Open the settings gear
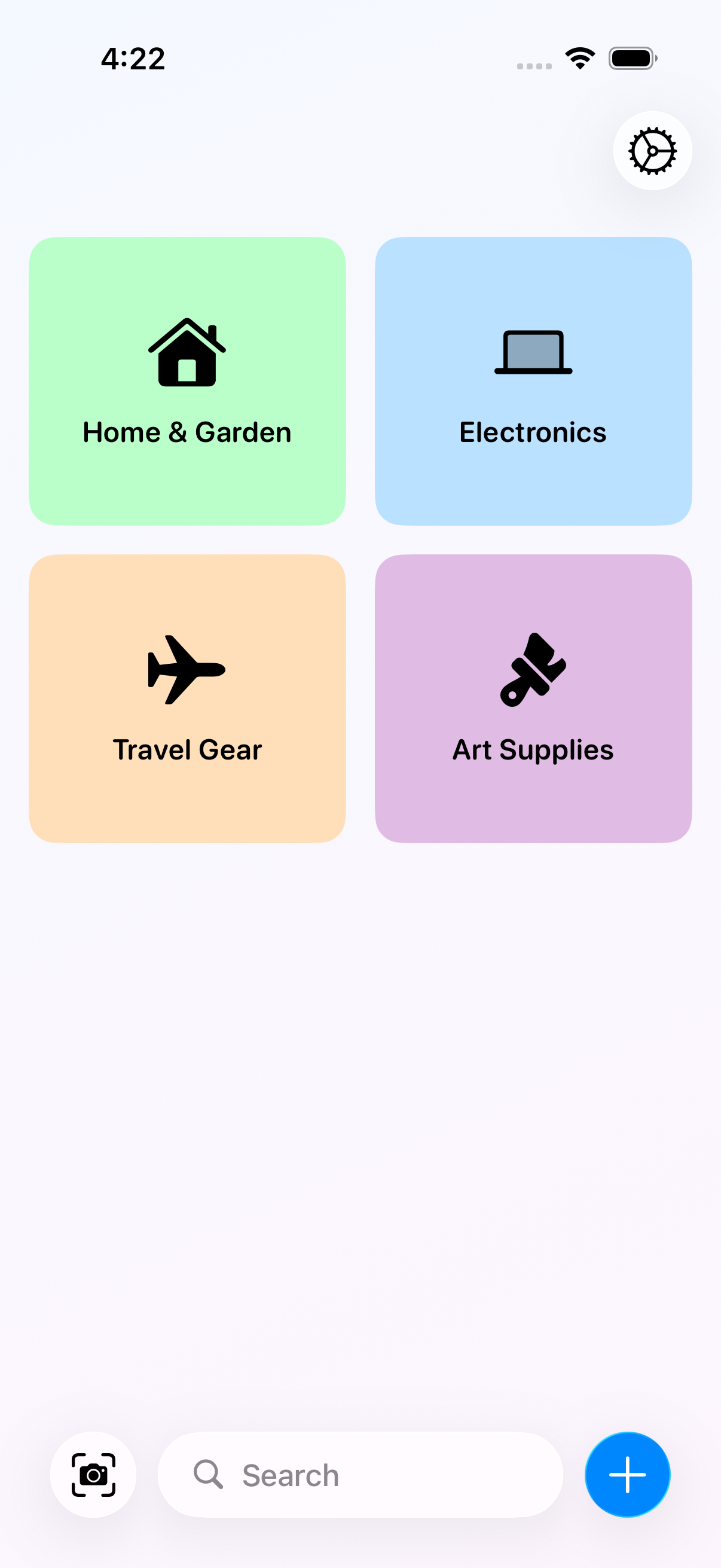721x1568 pixels. pos(652,150)
